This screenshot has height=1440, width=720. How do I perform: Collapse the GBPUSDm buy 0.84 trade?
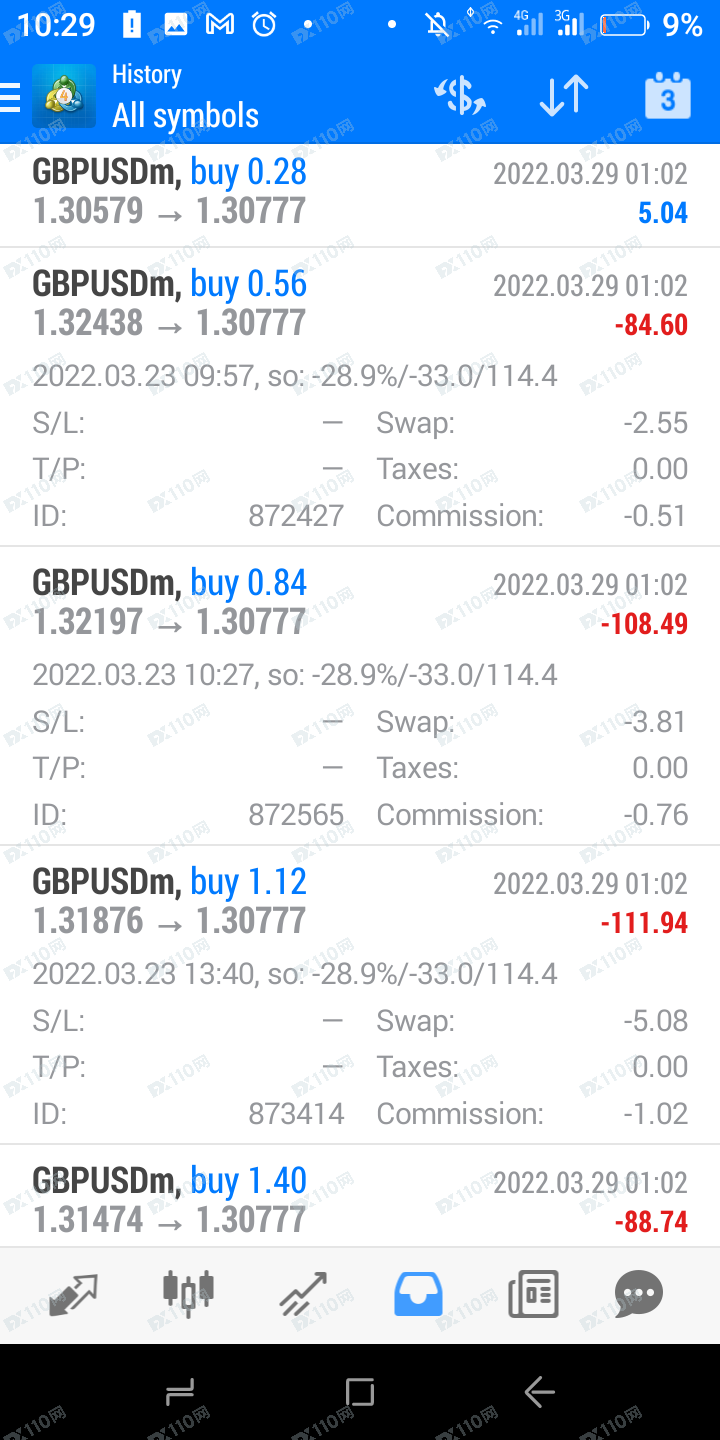click(360, 696)
